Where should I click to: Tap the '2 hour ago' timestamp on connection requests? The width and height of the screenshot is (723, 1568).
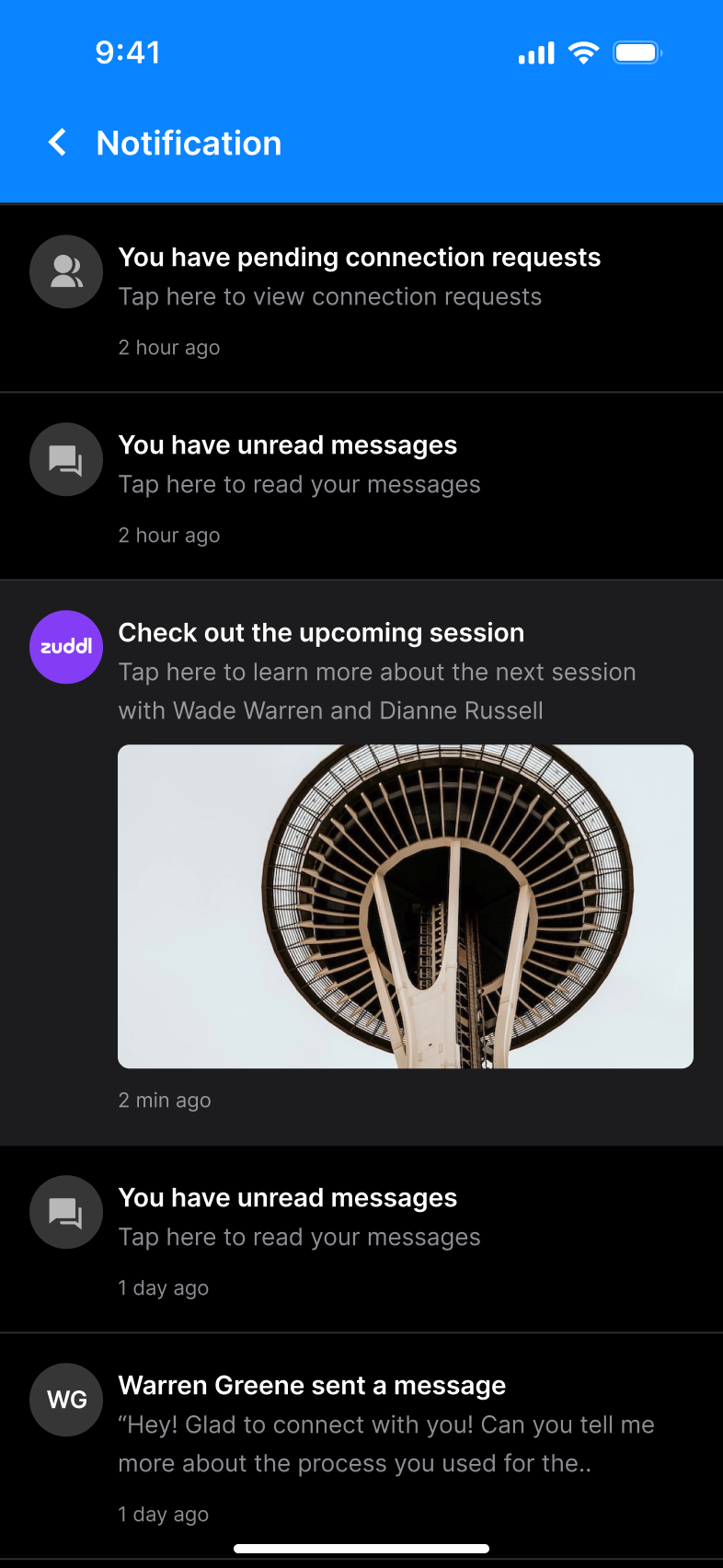(169, 347)
